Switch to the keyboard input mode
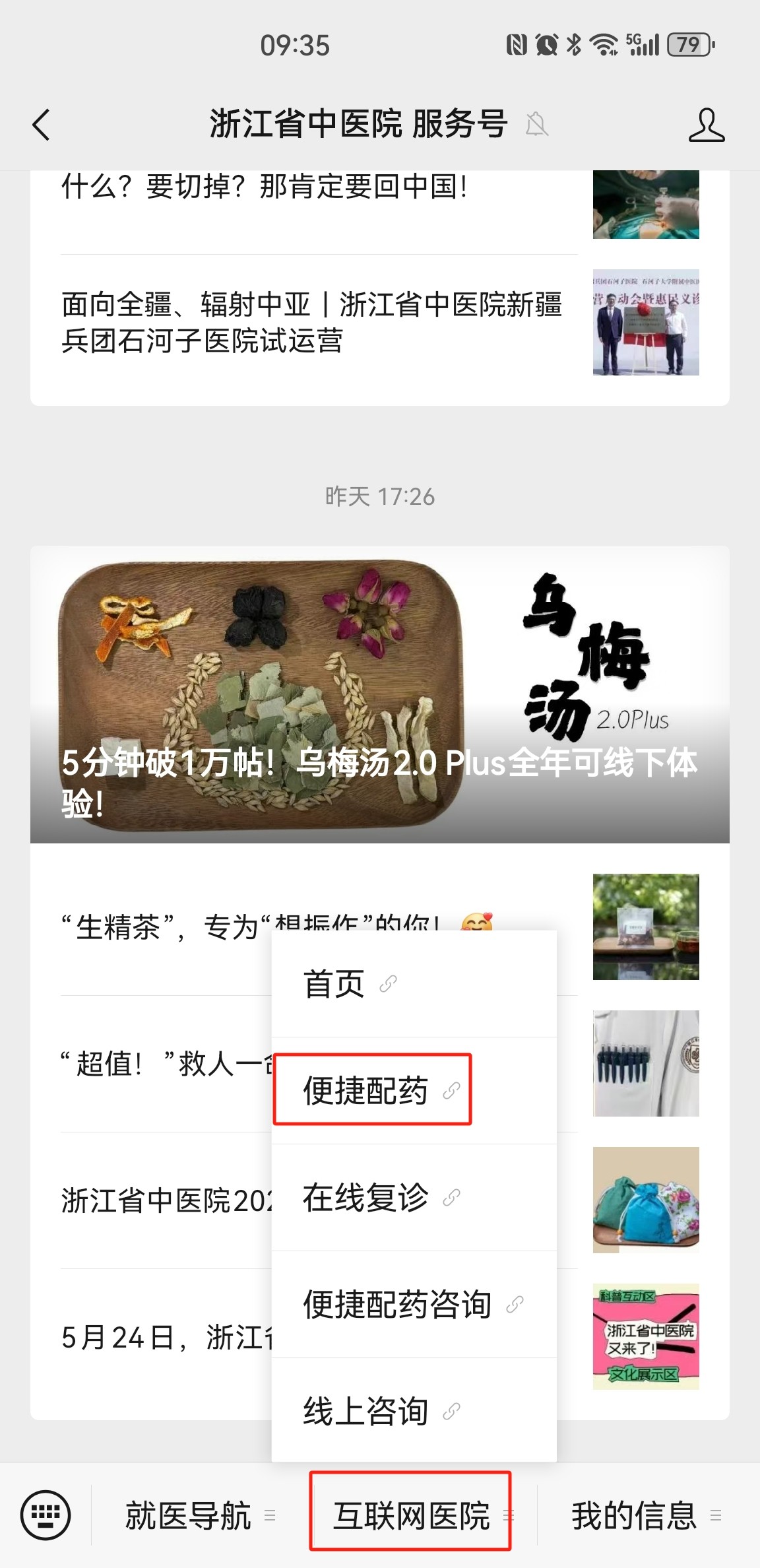The width and height of the screenshot is (760, 1568). click(x=46, y=1515)
